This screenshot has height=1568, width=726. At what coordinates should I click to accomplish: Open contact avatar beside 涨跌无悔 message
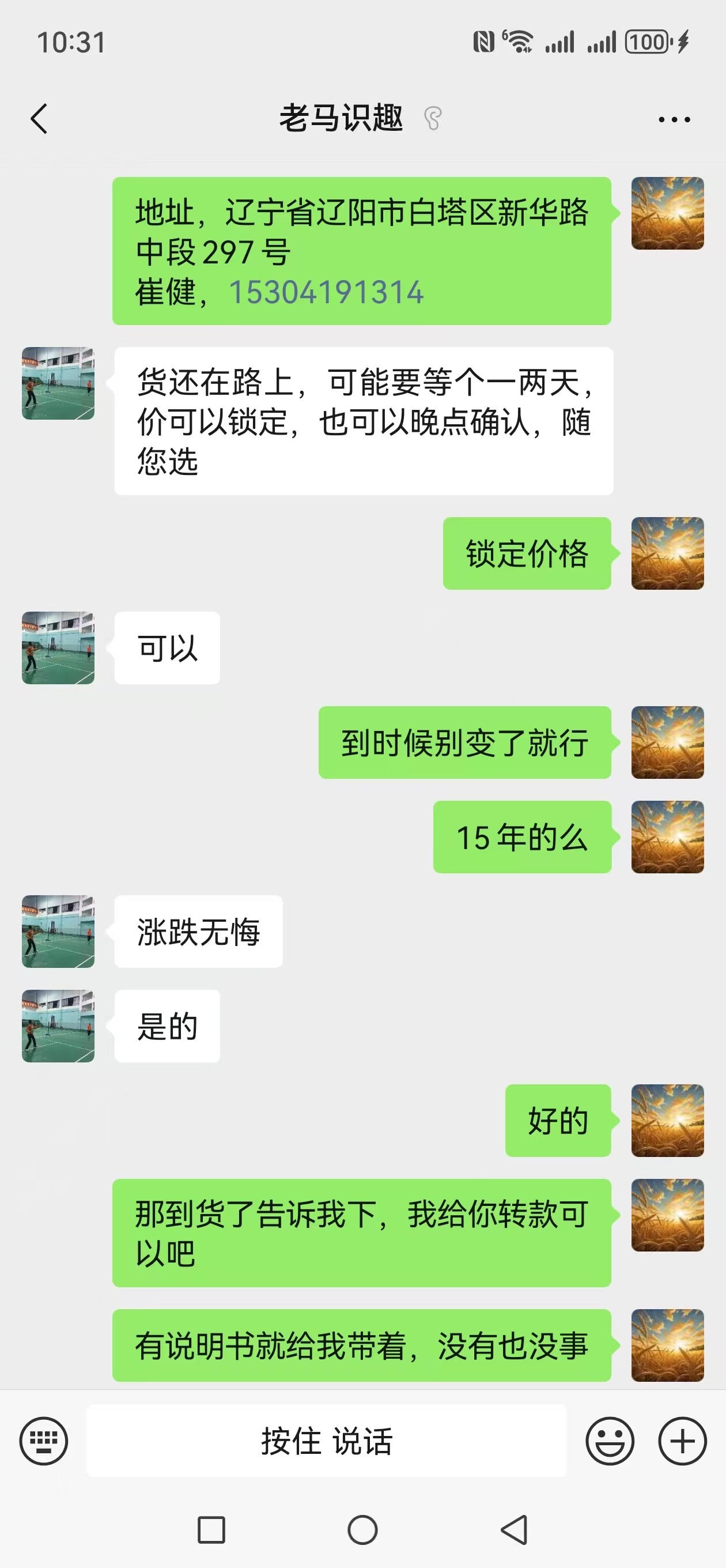click(58, 932)
